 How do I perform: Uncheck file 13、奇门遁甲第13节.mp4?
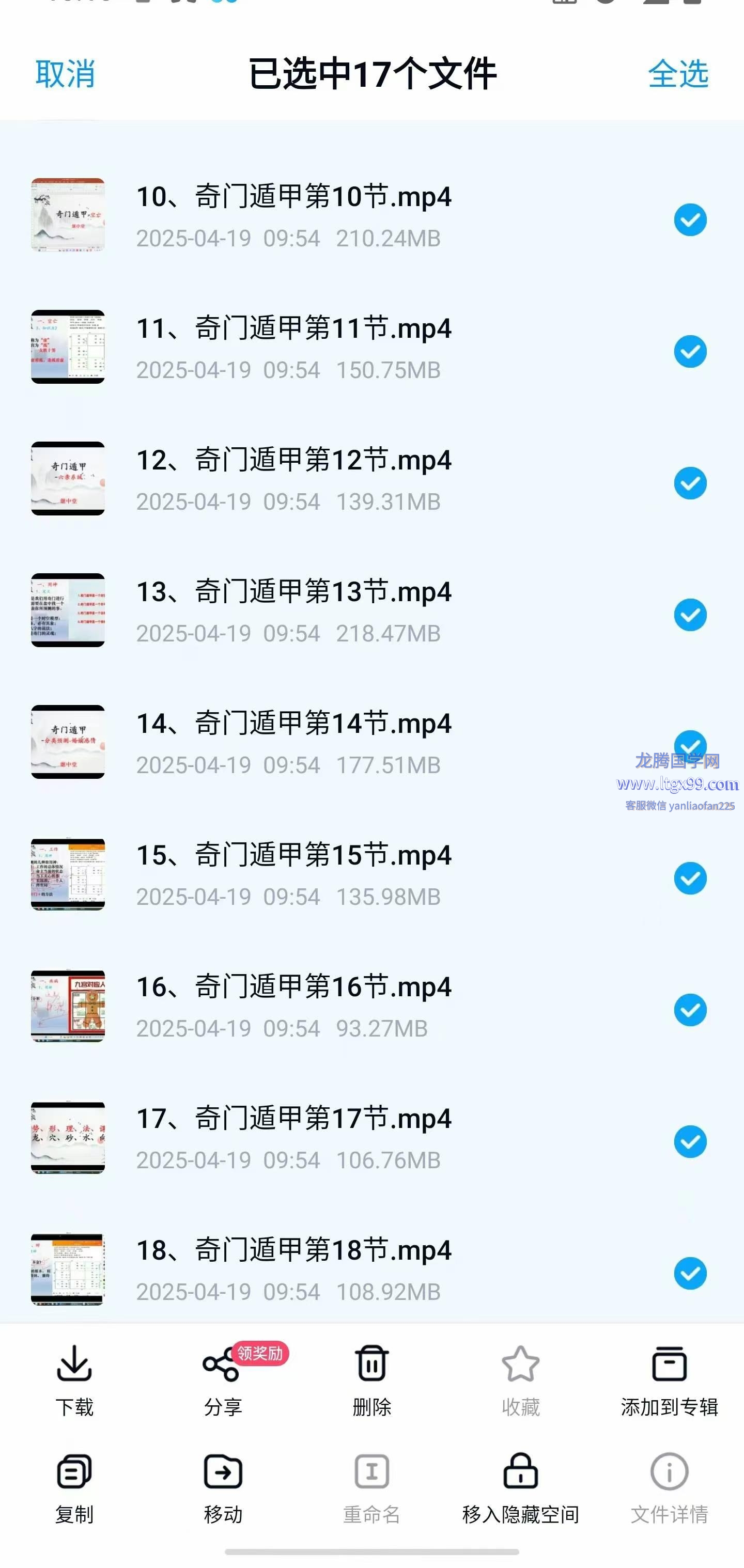(x=690, y=615)
